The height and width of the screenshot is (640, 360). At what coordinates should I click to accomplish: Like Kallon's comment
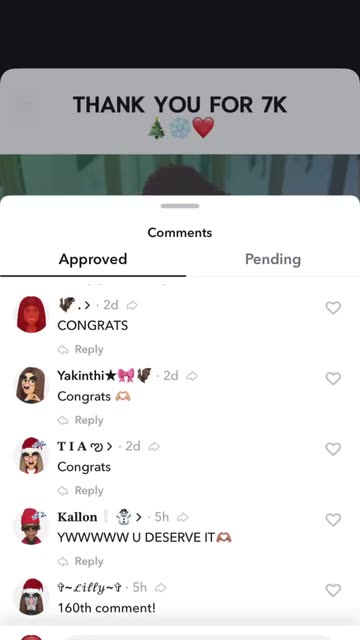tap(333, 520)
